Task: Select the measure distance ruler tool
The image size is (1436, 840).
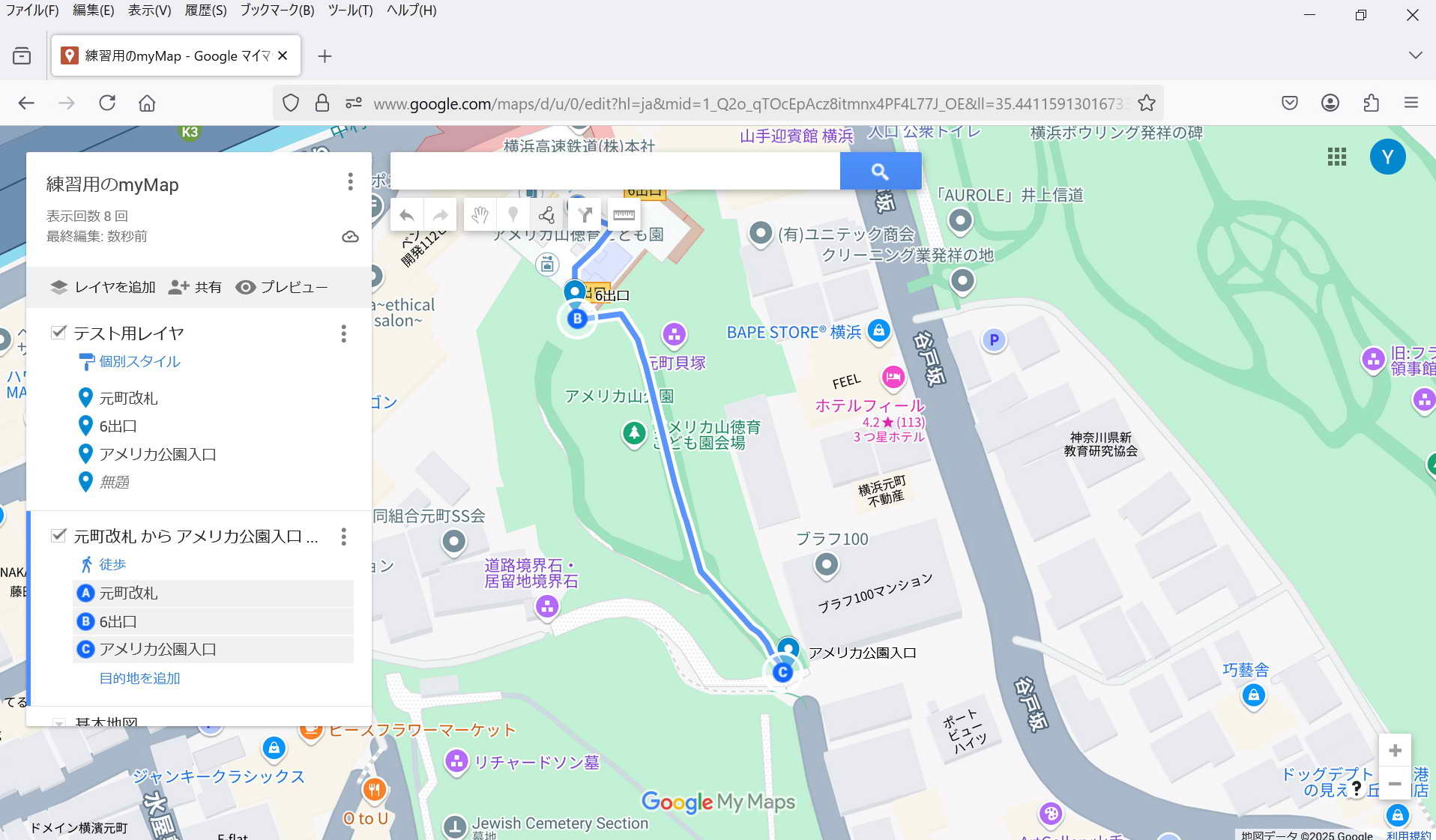Action: [x=624, y=216]
